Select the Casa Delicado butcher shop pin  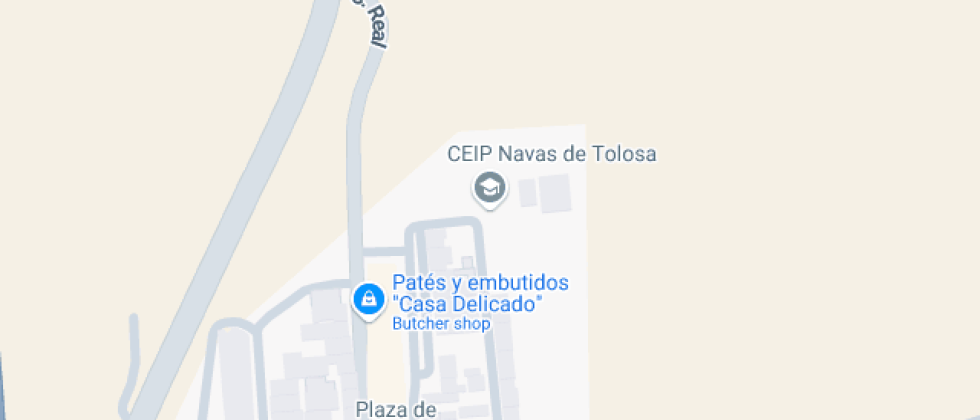[369, 298]
